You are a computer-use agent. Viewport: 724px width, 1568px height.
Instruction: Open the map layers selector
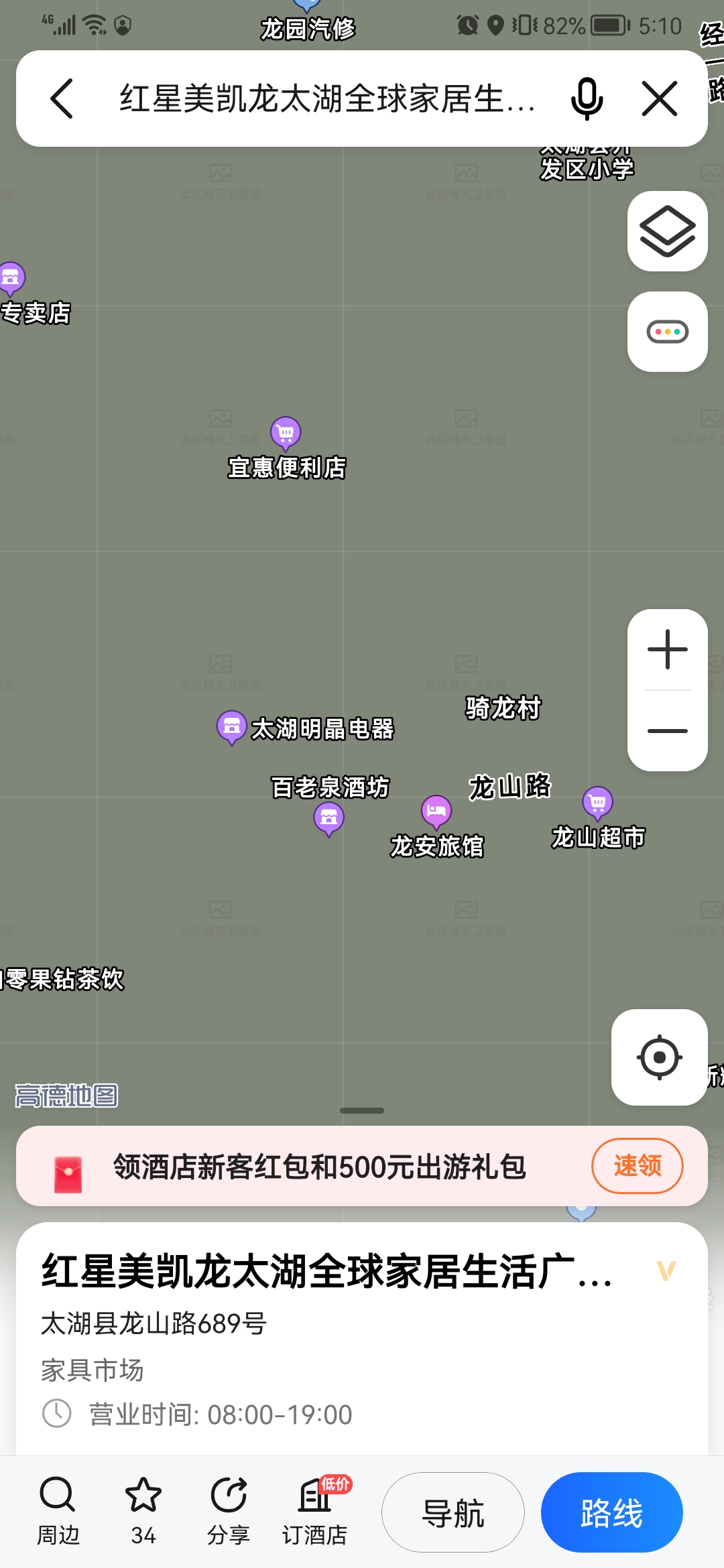click(x=667, y=231)
